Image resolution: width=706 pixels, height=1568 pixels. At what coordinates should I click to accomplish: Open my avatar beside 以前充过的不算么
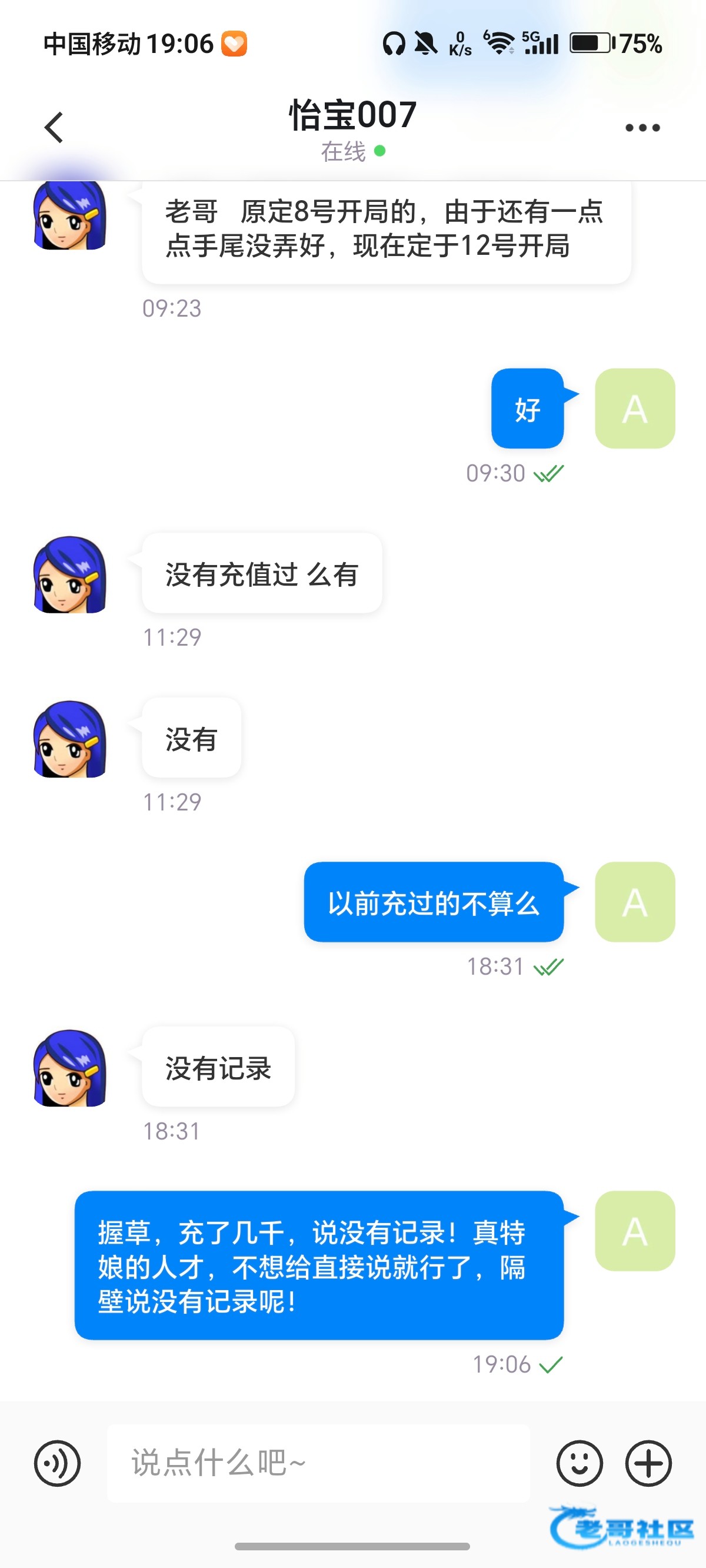coord(635,902)
